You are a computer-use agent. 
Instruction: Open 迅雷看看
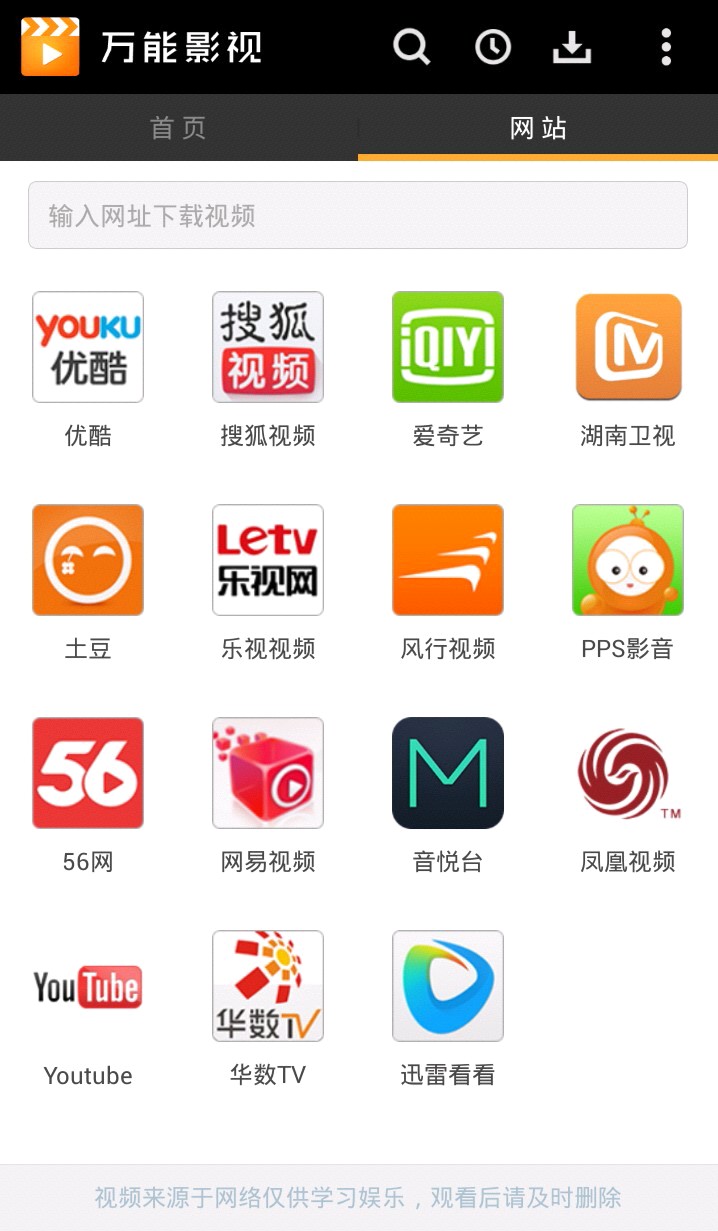pyautogui.click(x=448, y=987)
